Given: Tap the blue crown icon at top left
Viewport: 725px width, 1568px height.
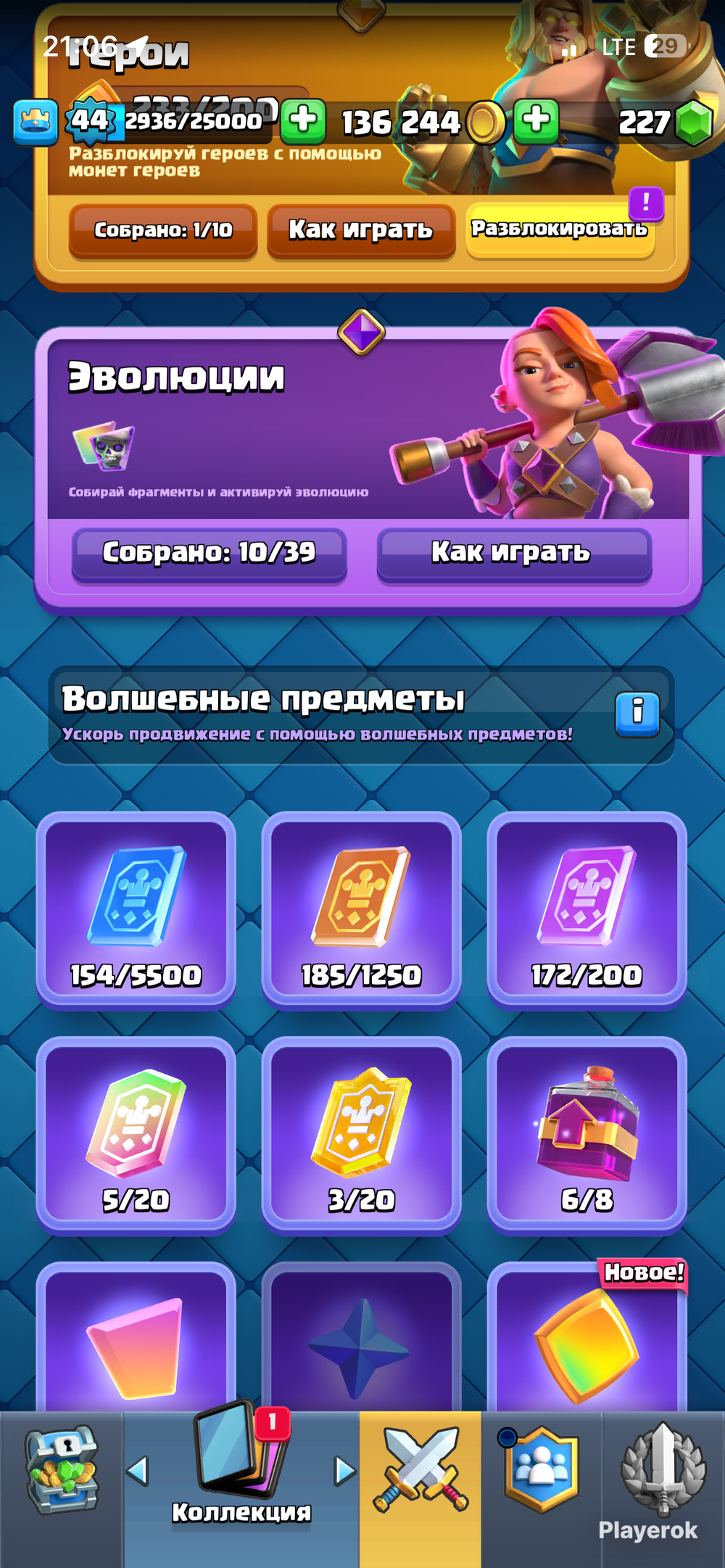Looking at the screenshot, I should click(x=35, y=122).
